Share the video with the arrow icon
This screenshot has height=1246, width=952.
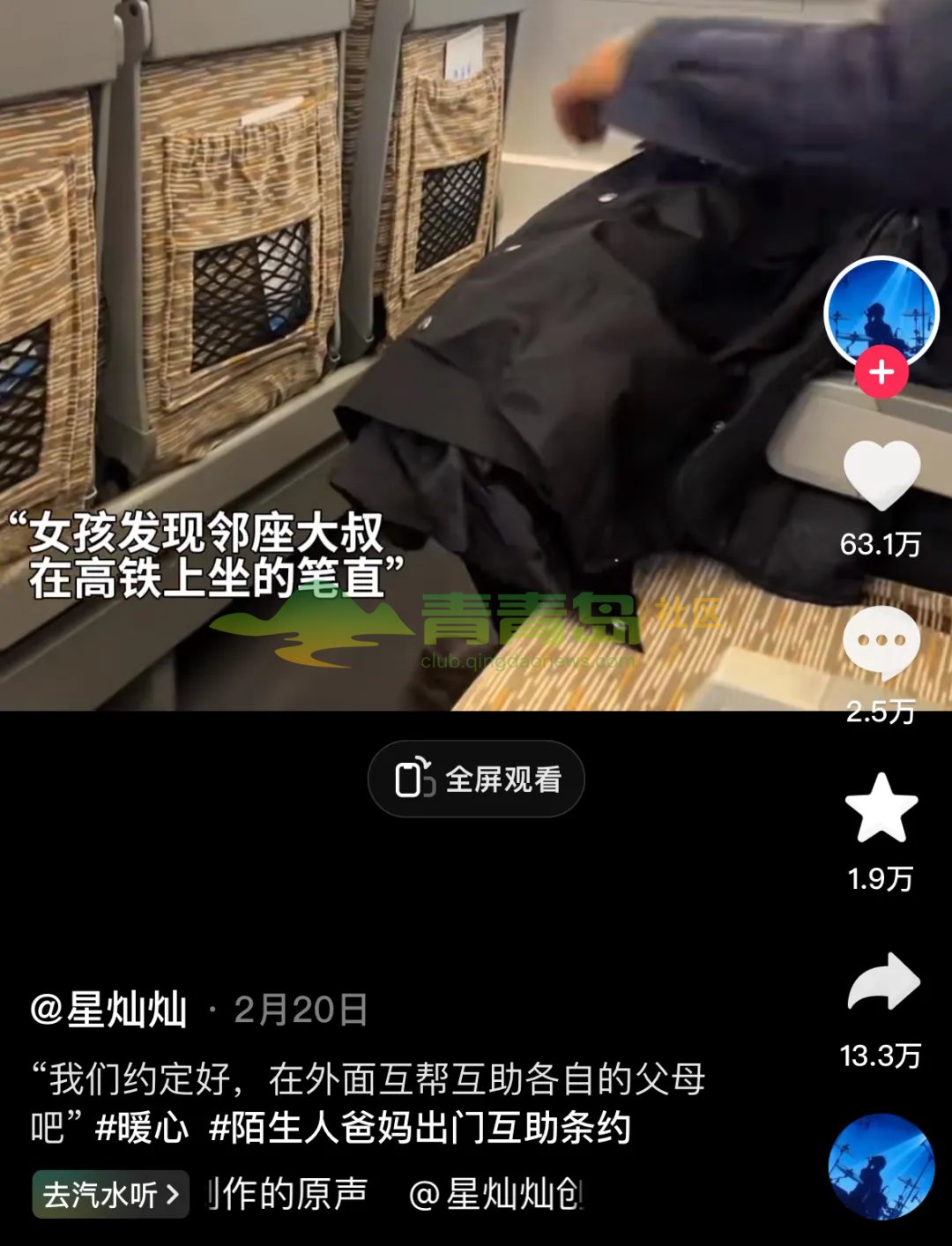coord(882,982)
